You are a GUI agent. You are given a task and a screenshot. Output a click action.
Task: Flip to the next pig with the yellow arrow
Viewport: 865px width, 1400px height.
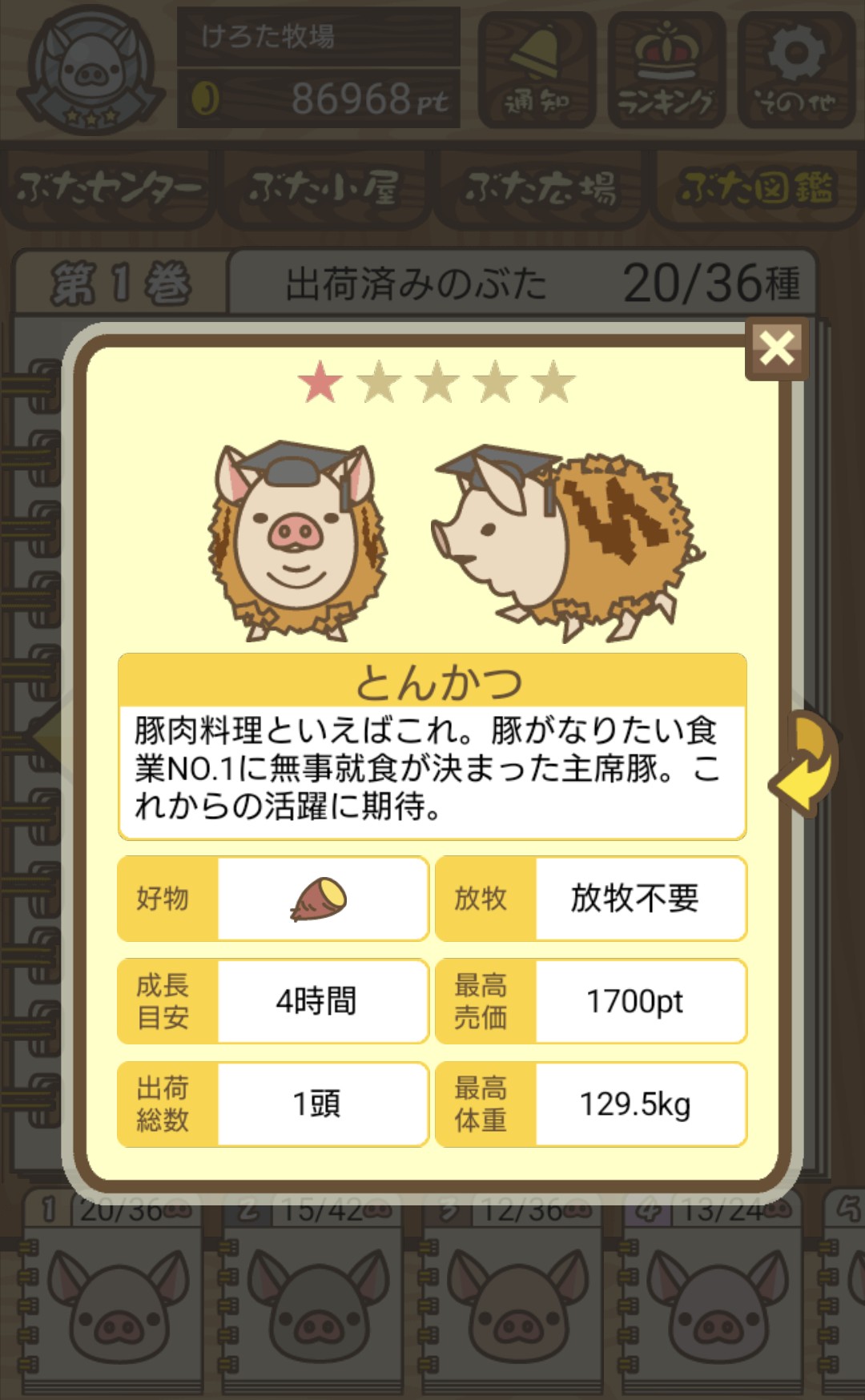tap(805, 763)
